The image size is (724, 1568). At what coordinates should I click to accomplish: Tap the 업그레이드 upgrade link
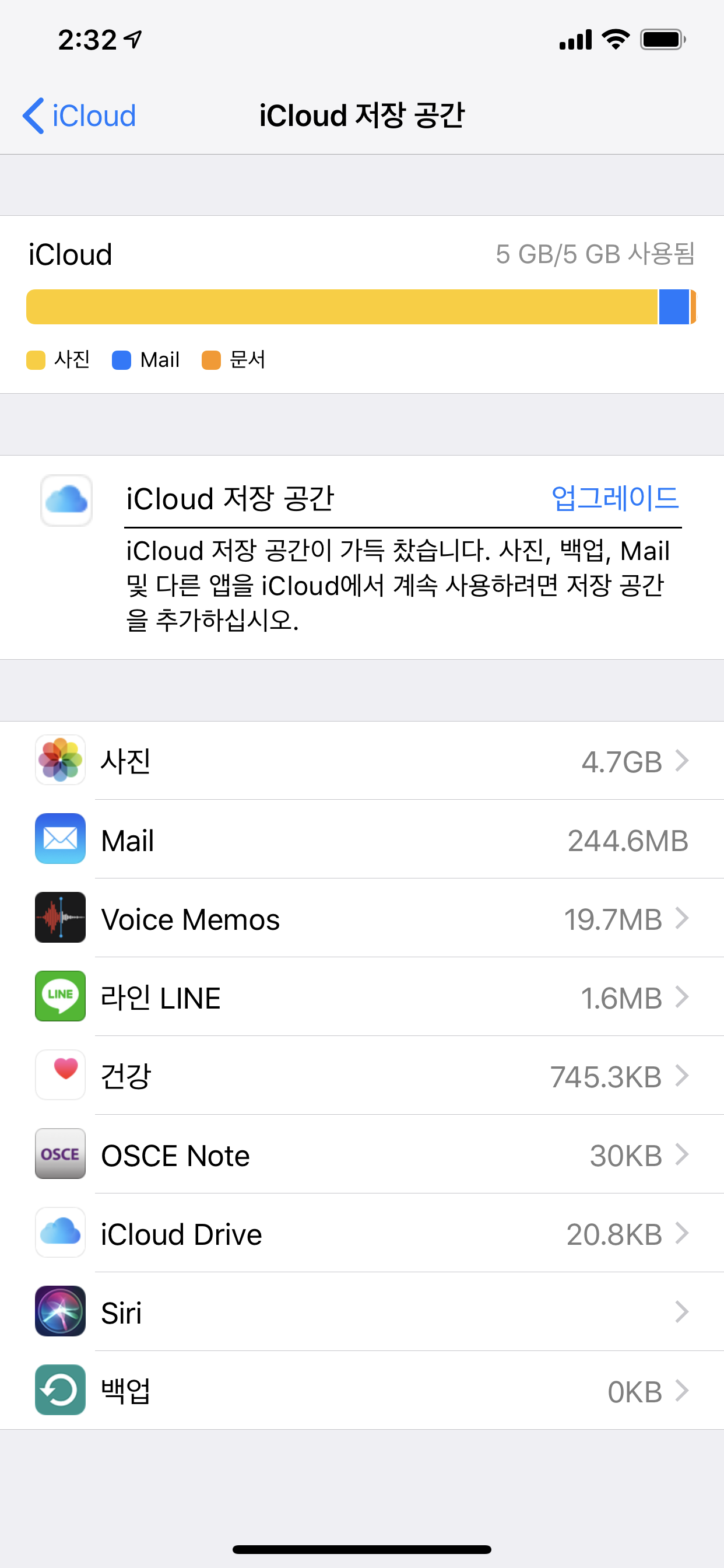614,498
